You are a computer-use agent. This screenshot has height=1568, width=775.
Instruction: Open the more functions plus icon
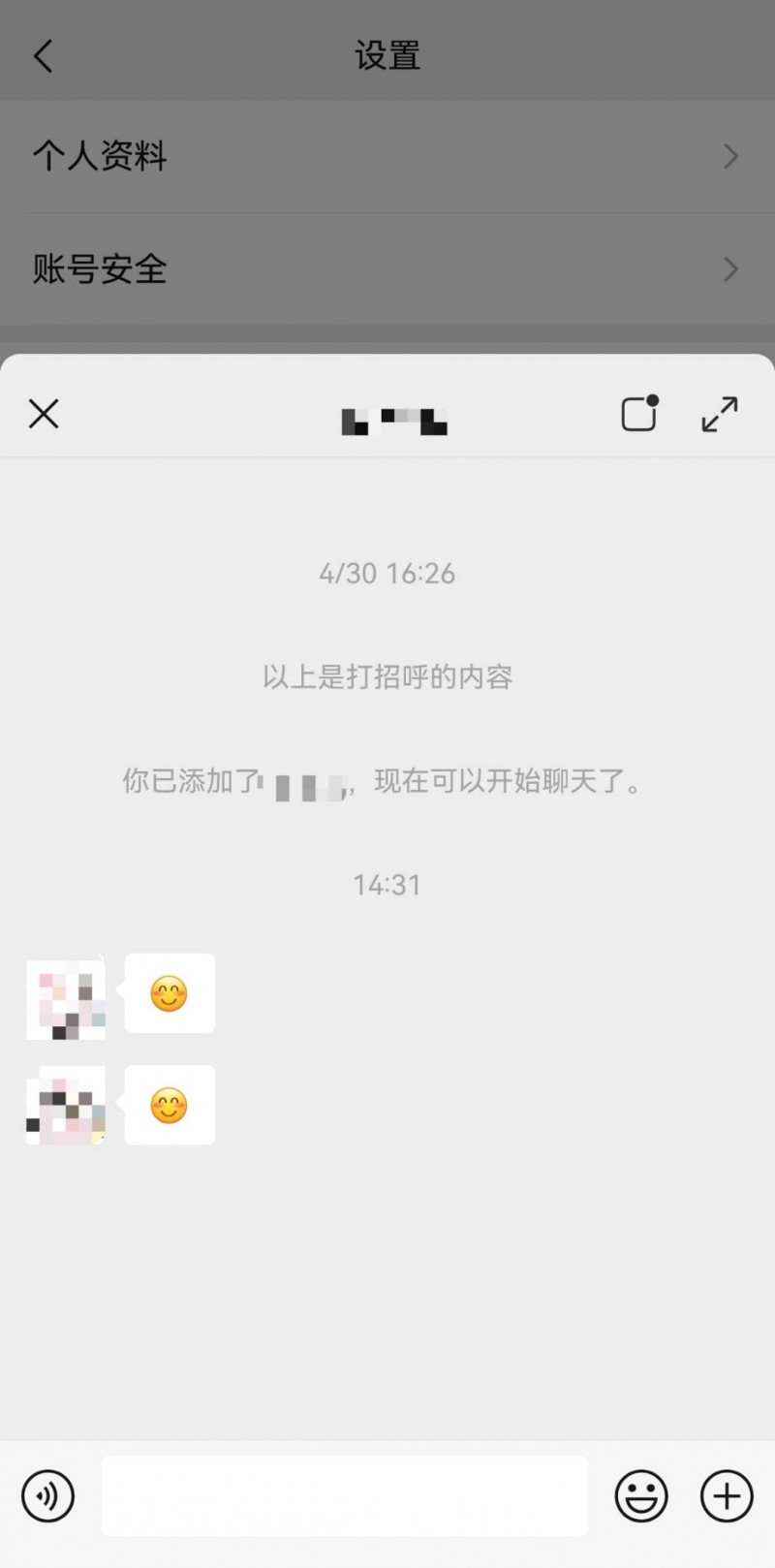tap(725, 1495)
